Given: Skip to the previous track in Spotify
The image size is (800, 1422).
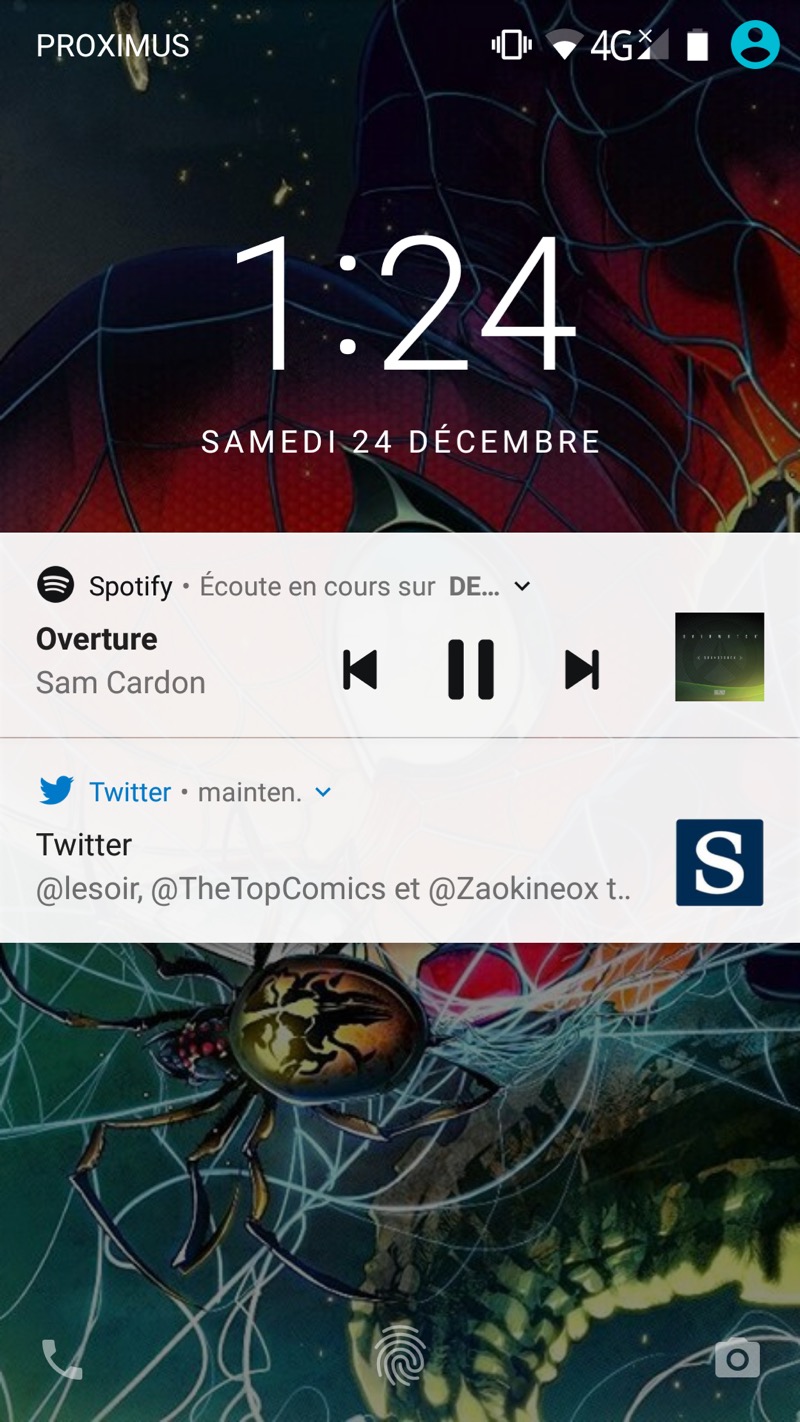Looking at the screenshot, I should pyautogui.click(x=360, y=670).
